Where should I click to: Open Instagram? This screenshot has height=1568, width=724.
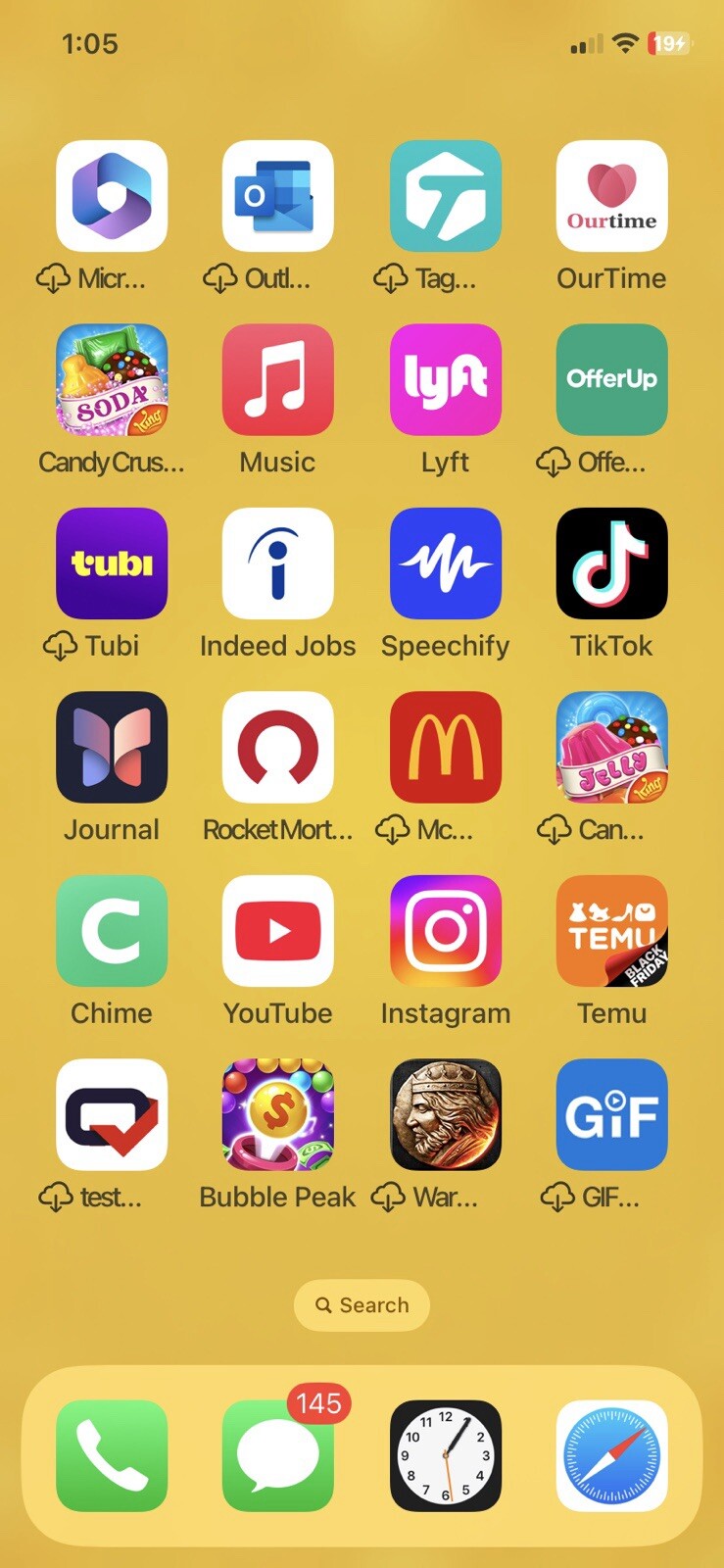pos(446,930)
